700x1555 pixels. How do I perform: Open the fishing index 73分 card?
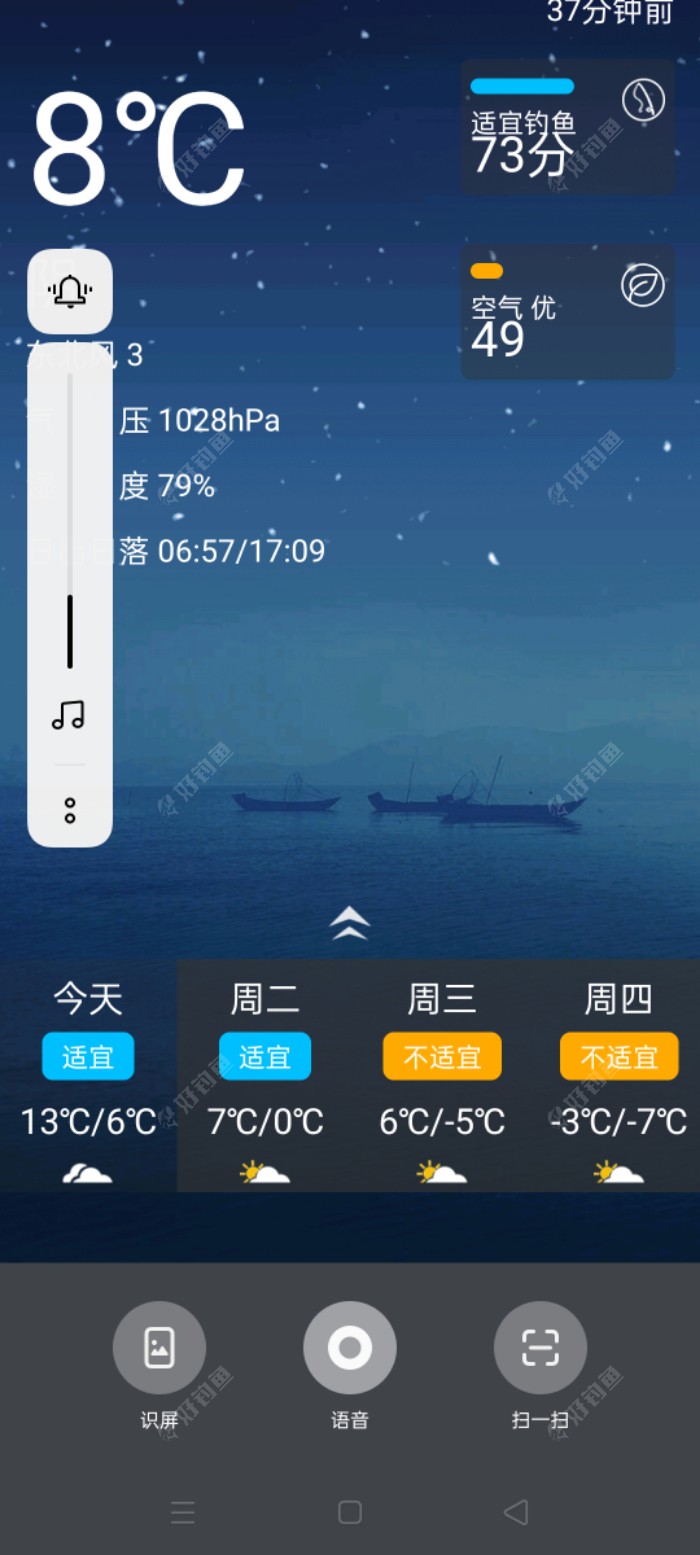coord(567,127)
